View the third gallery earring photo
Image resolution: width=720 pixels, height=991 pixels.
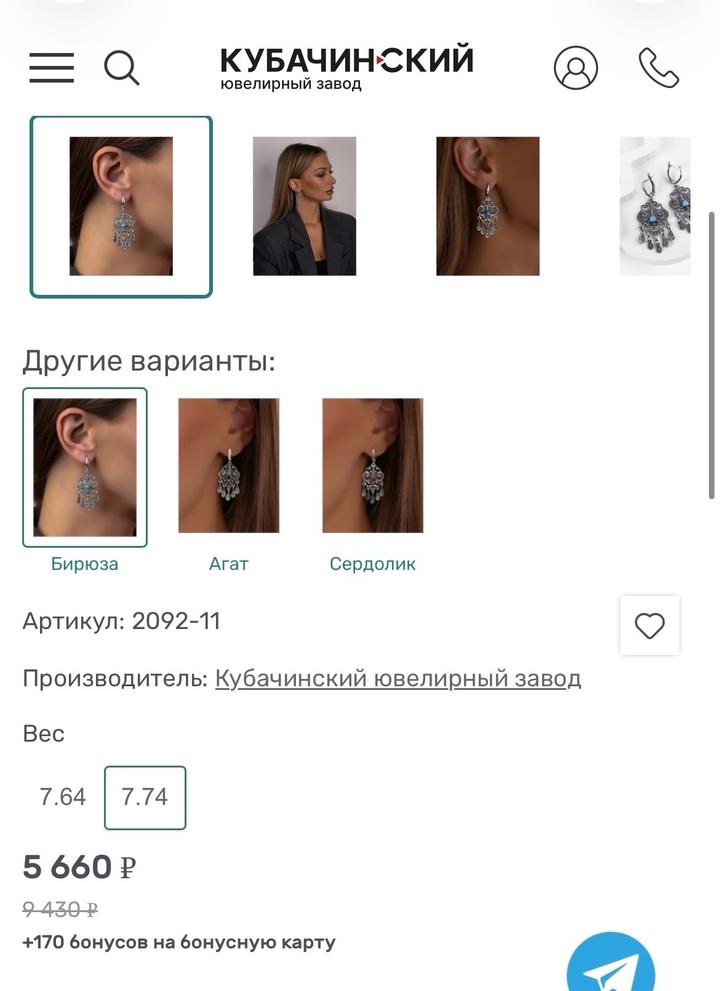click(x=487, y=206)
